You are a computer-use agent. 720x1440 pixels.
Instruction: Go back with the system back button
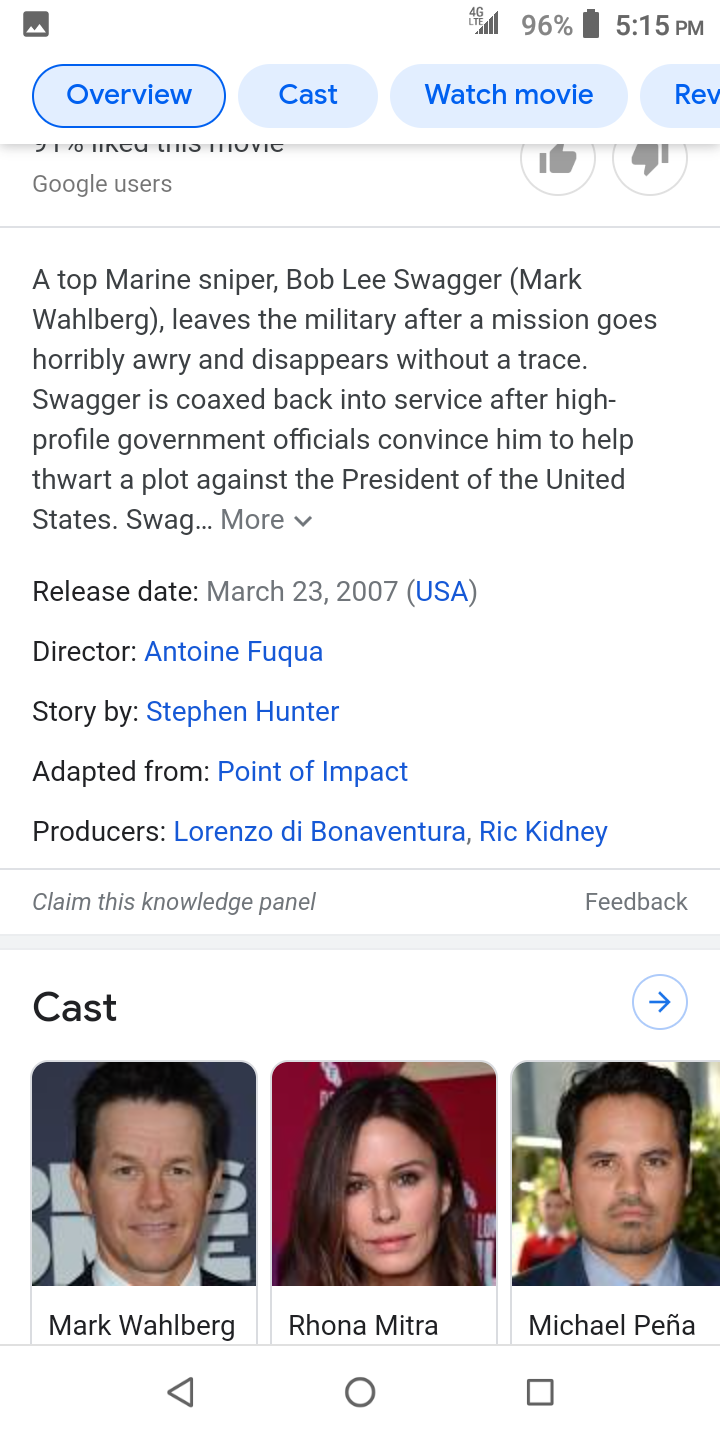tap(180, 1392)
